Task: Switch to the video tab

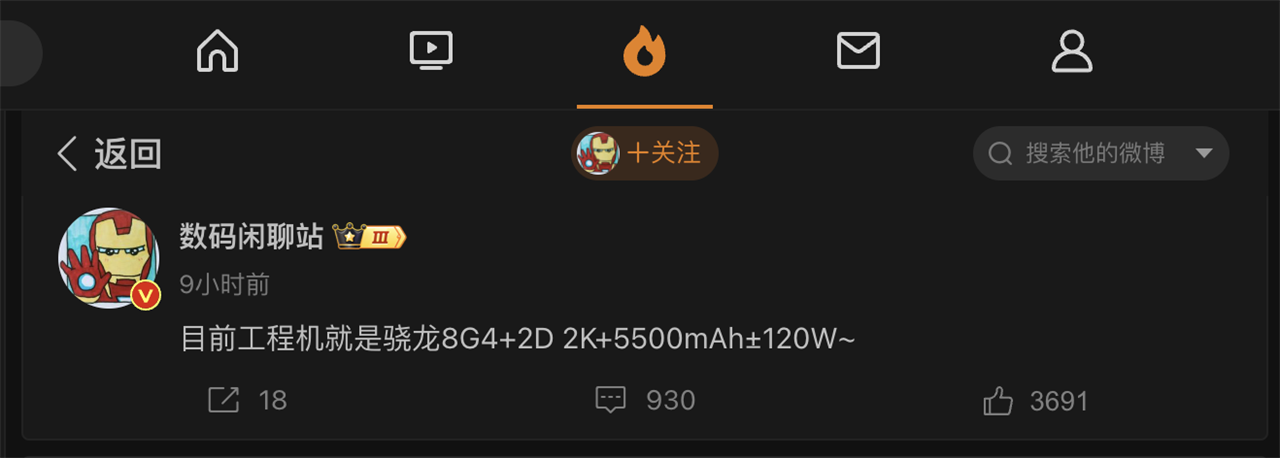Action: click(x=431, y=51)
